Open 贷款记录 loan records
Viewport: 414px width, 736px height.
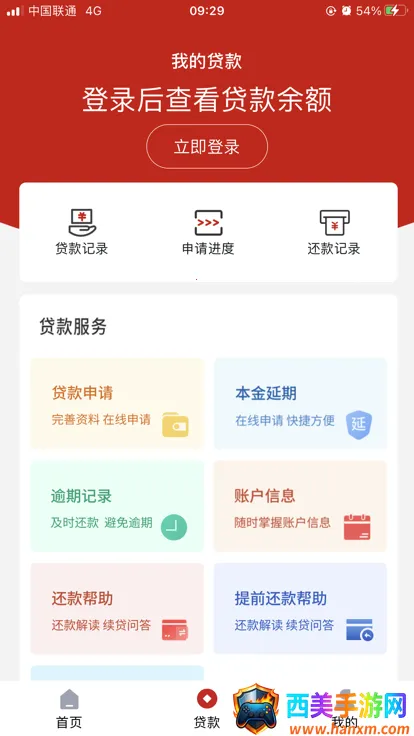[x=82, y=232]
